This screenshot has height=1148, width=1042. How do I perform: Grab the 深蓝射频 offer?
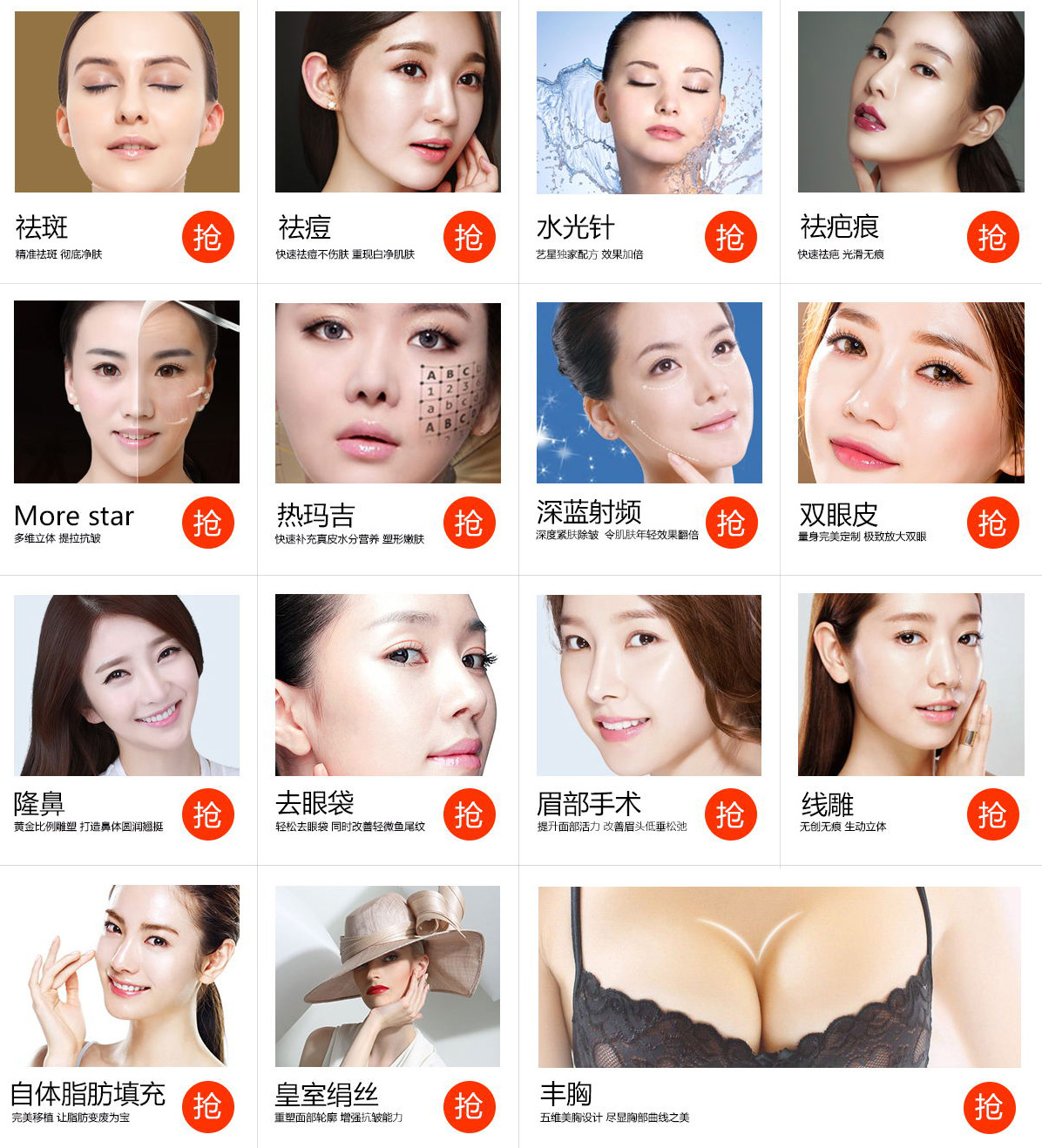(731, 523)
